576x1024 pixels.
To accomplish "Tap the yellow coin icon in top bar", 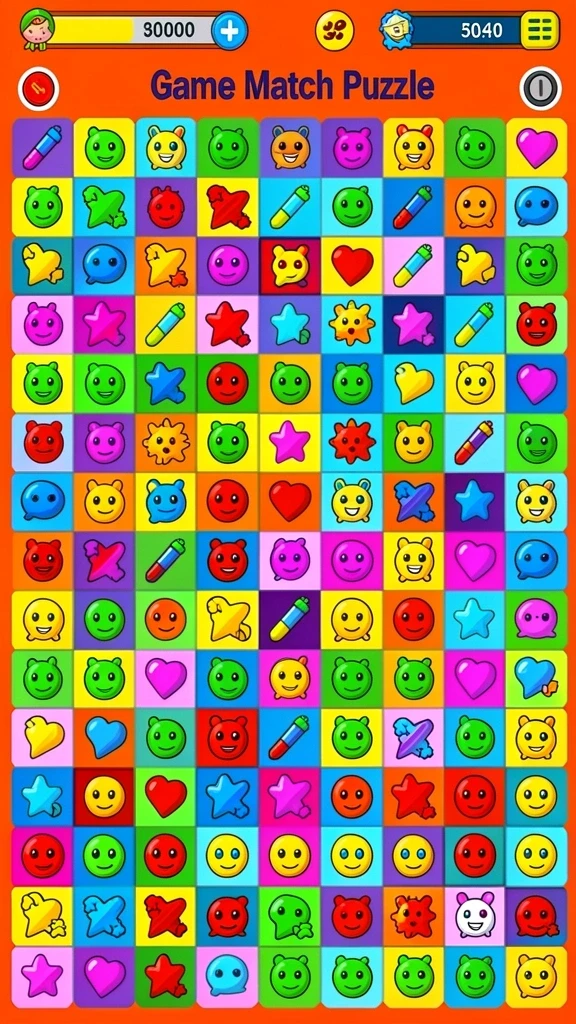I will click(334, 31).
